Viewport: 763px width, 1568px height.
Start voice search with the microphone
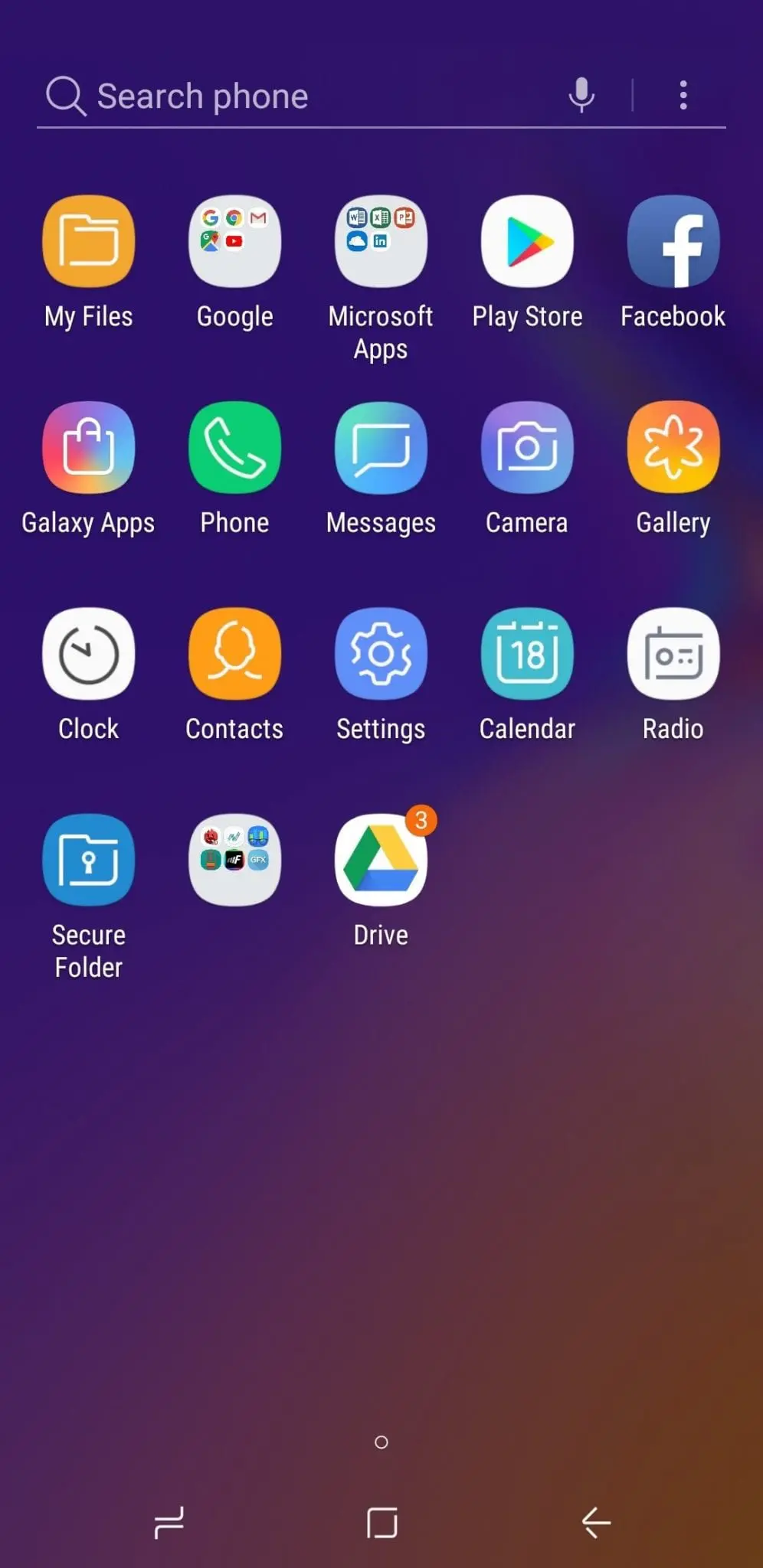click(x=581, y=96)
